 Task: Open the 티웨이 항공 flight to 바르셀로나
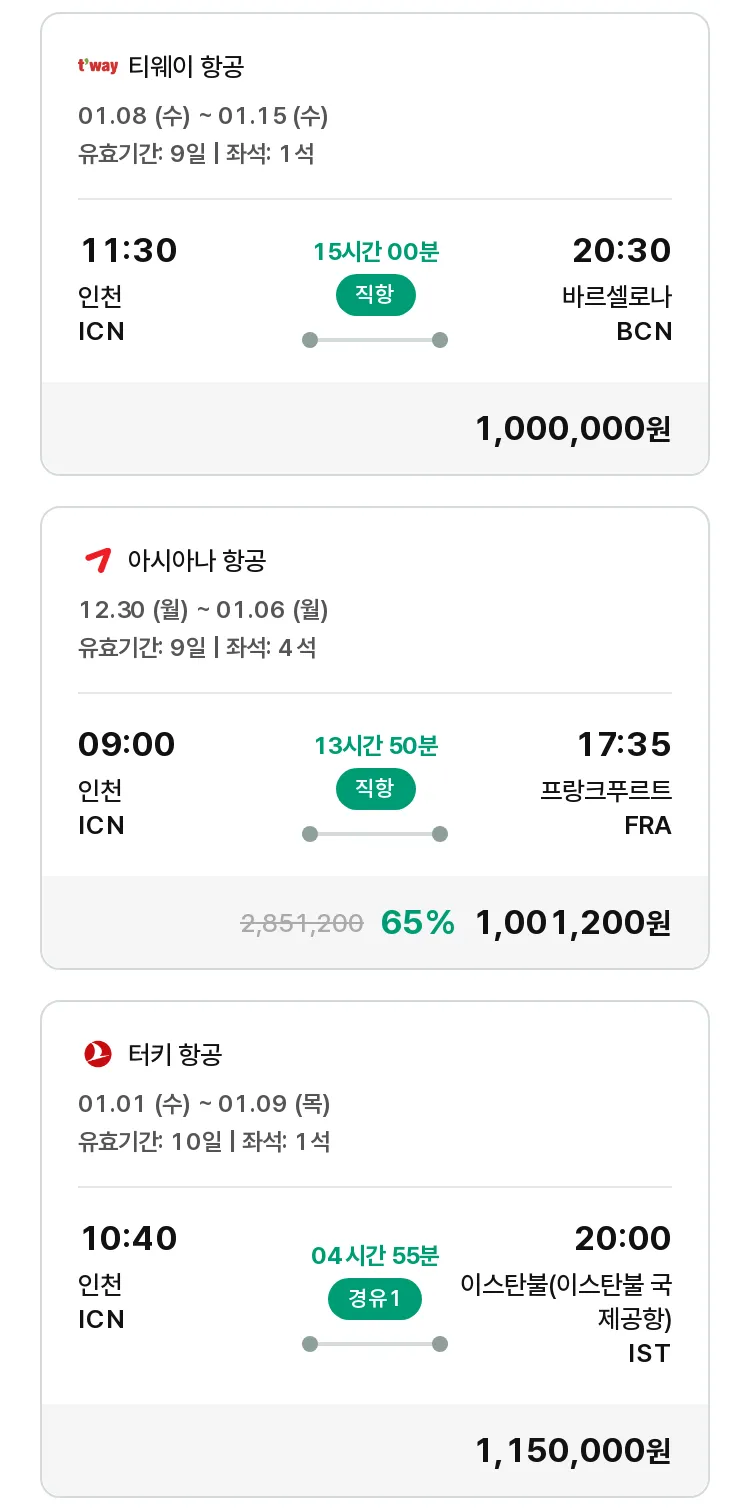click(375, 244)
